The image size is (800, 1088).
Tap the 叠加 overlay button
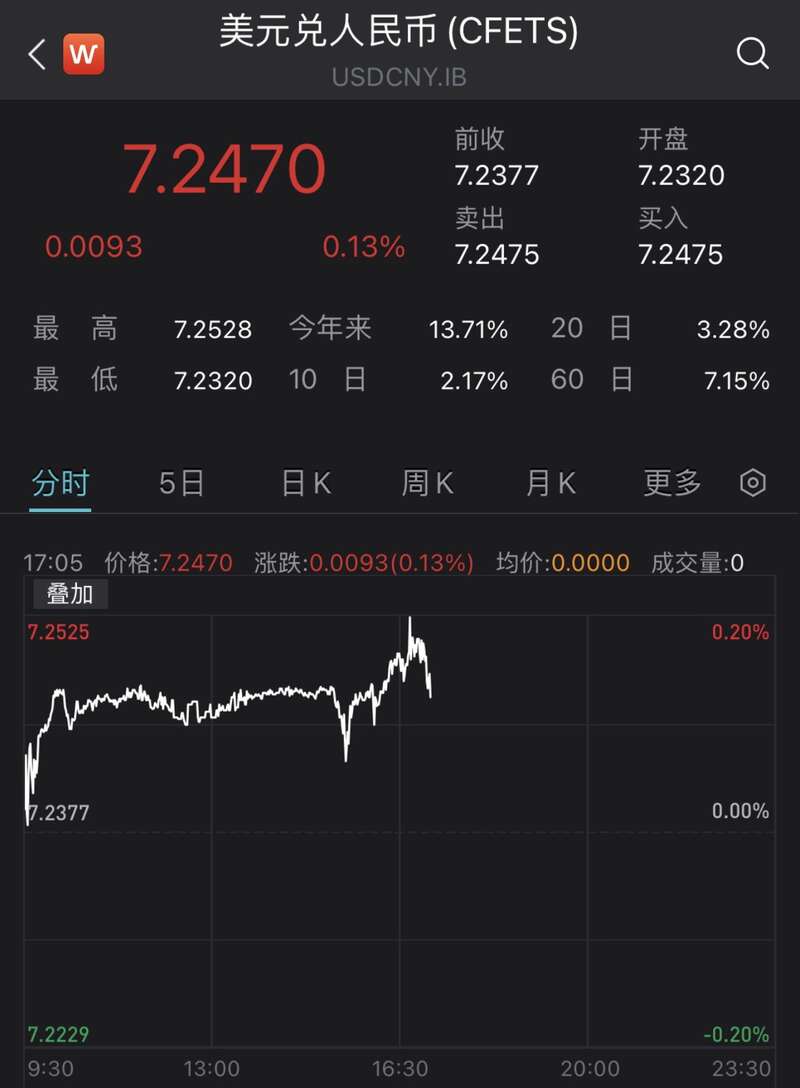click(x=70, y=594)
